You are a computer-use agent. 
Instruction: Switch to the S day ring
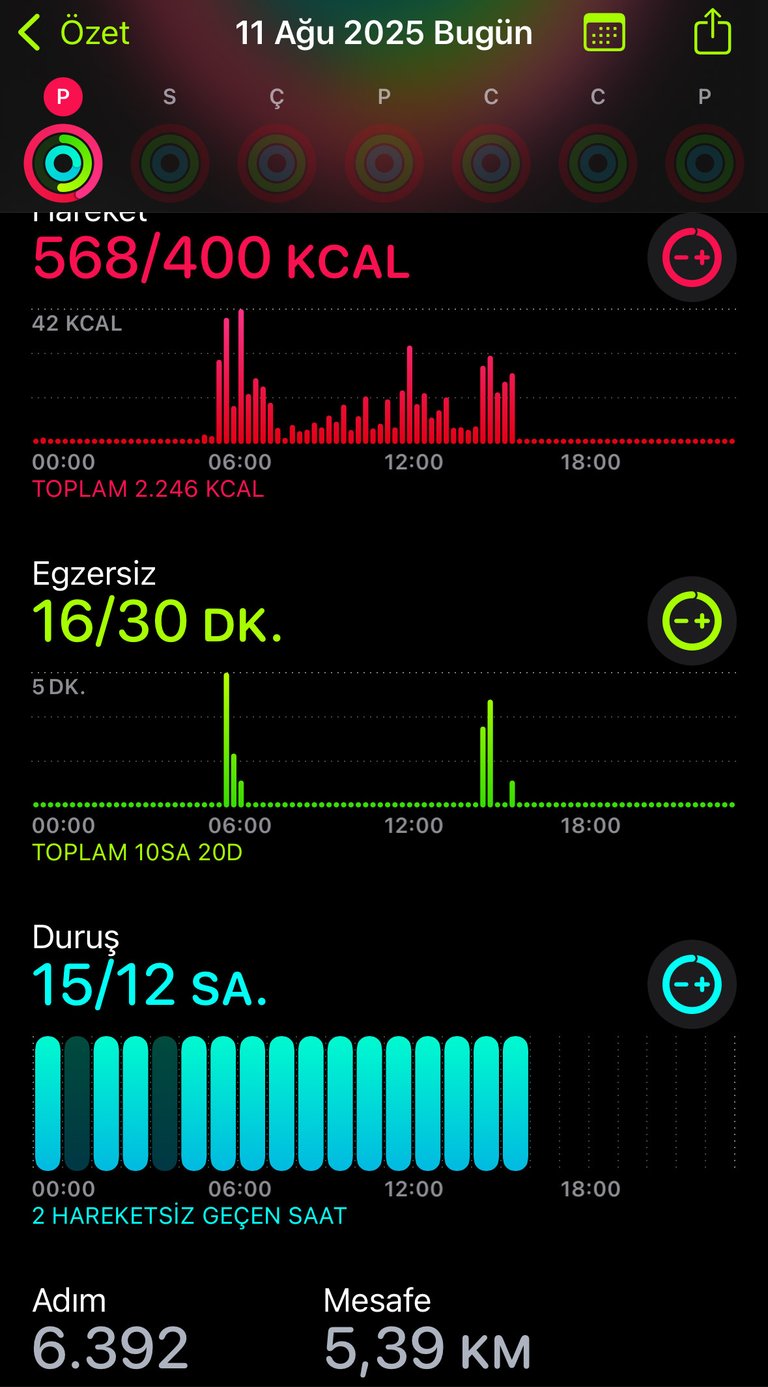click(170, 162)
